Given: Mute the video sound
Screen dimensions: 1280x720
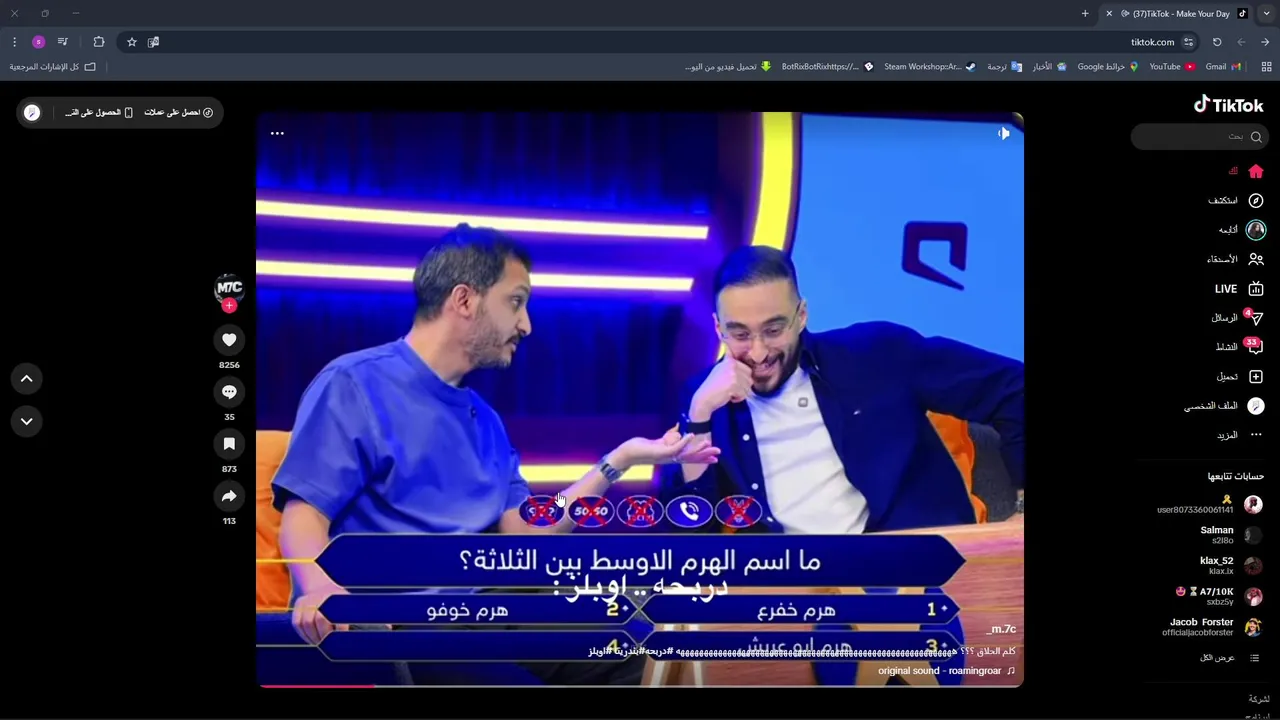Looking at the screenshot, I should 1003,133.
